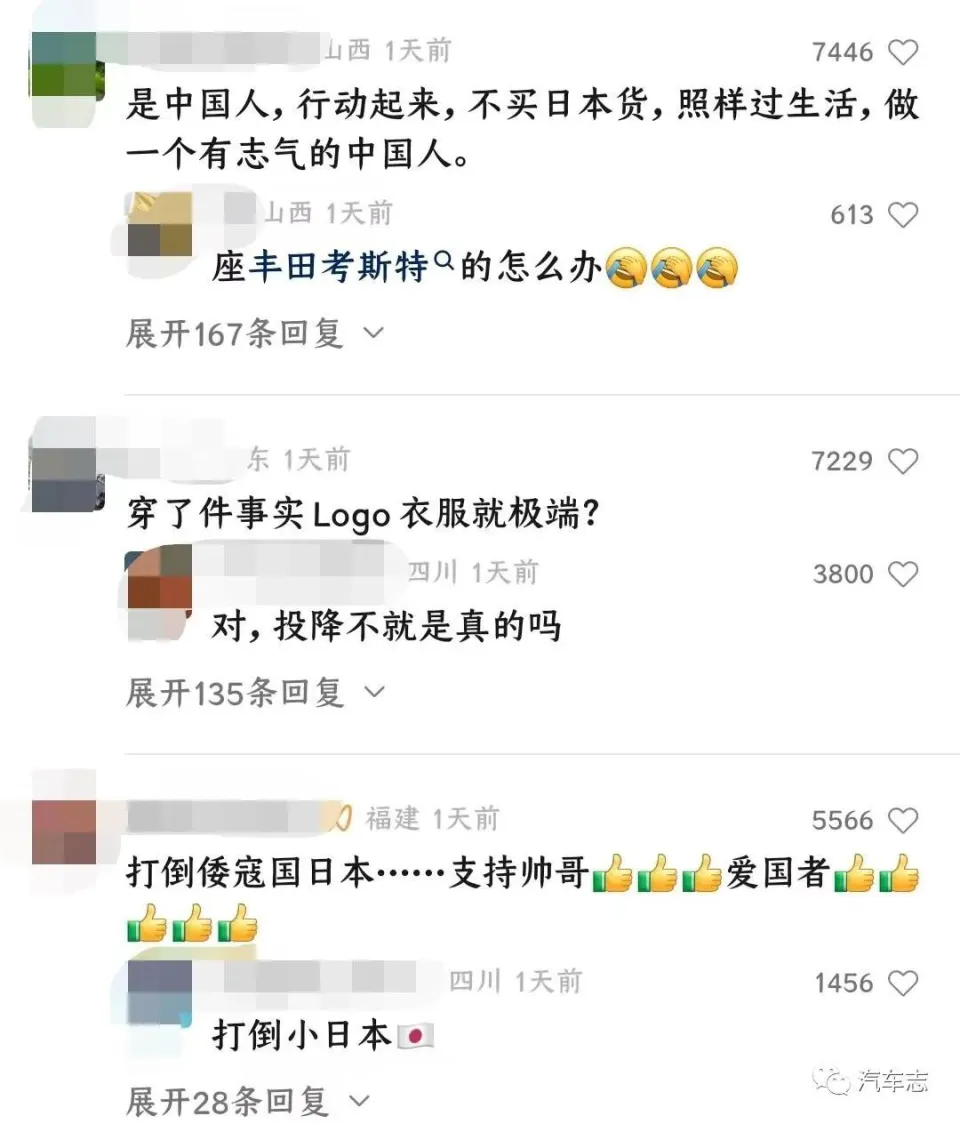Screen dimensions: 960x1124
Task: Like the reply with 613 likes
Action: tap(903, 215)
